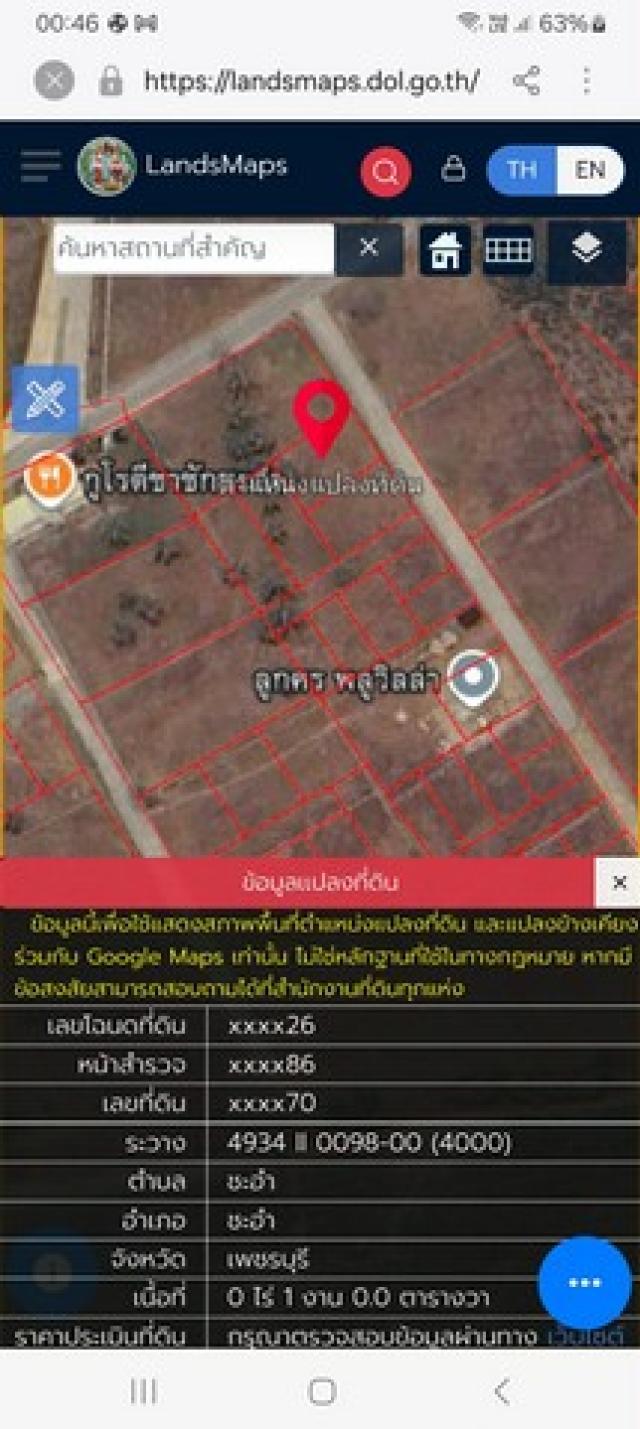Screen dimensions: 640x1429
Task: Clear the place search text
Action: [369, 248]
